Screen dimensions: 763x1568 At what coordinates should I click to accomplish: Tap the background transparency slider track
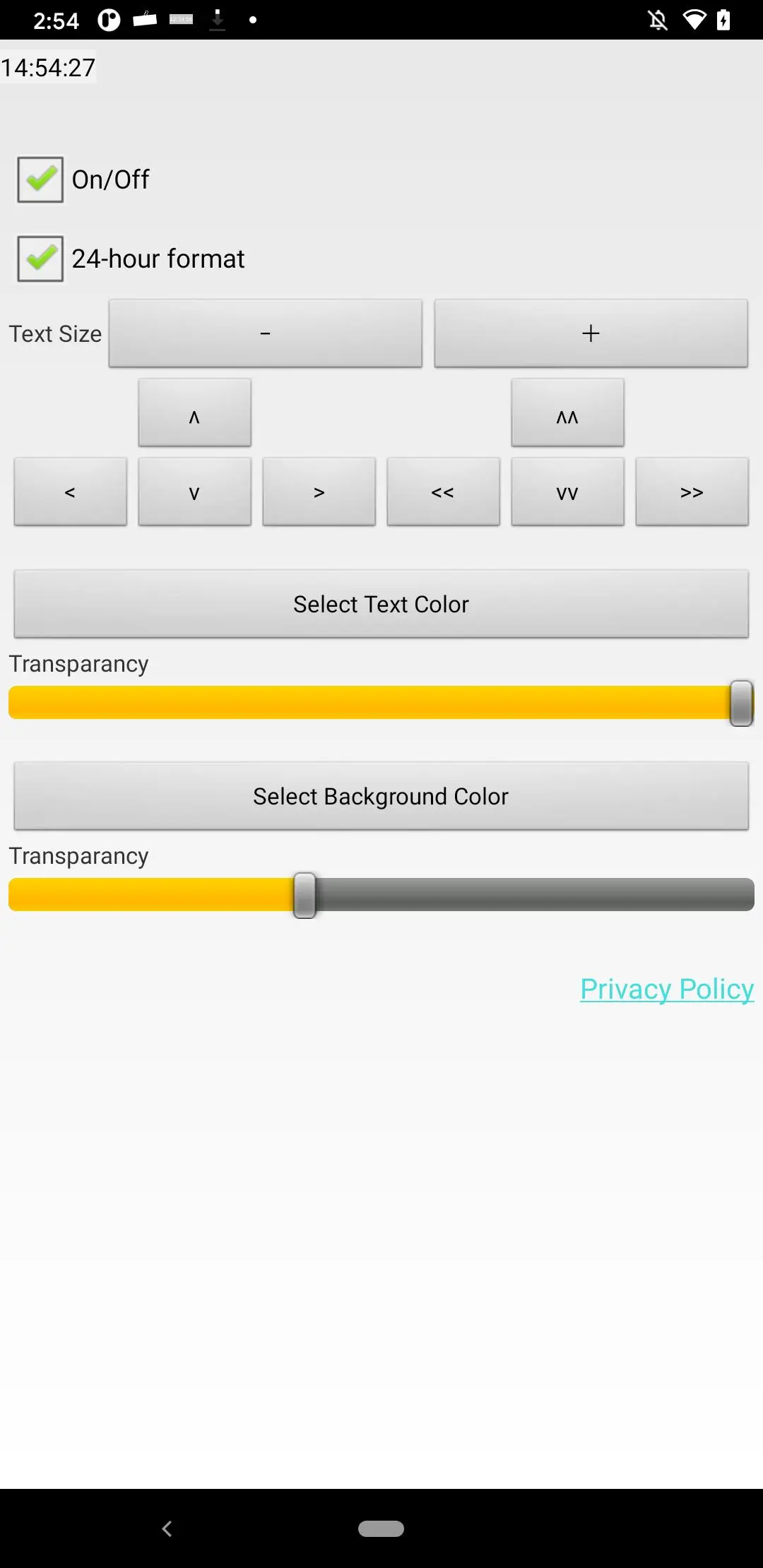click(381, 895)
